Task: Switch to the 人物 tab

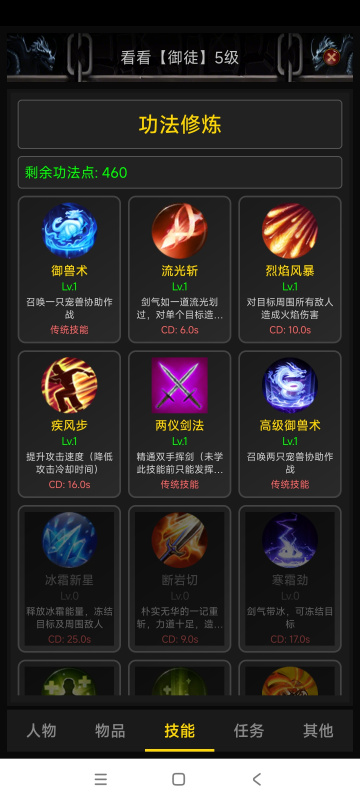Action: click(x=41, y=731)
